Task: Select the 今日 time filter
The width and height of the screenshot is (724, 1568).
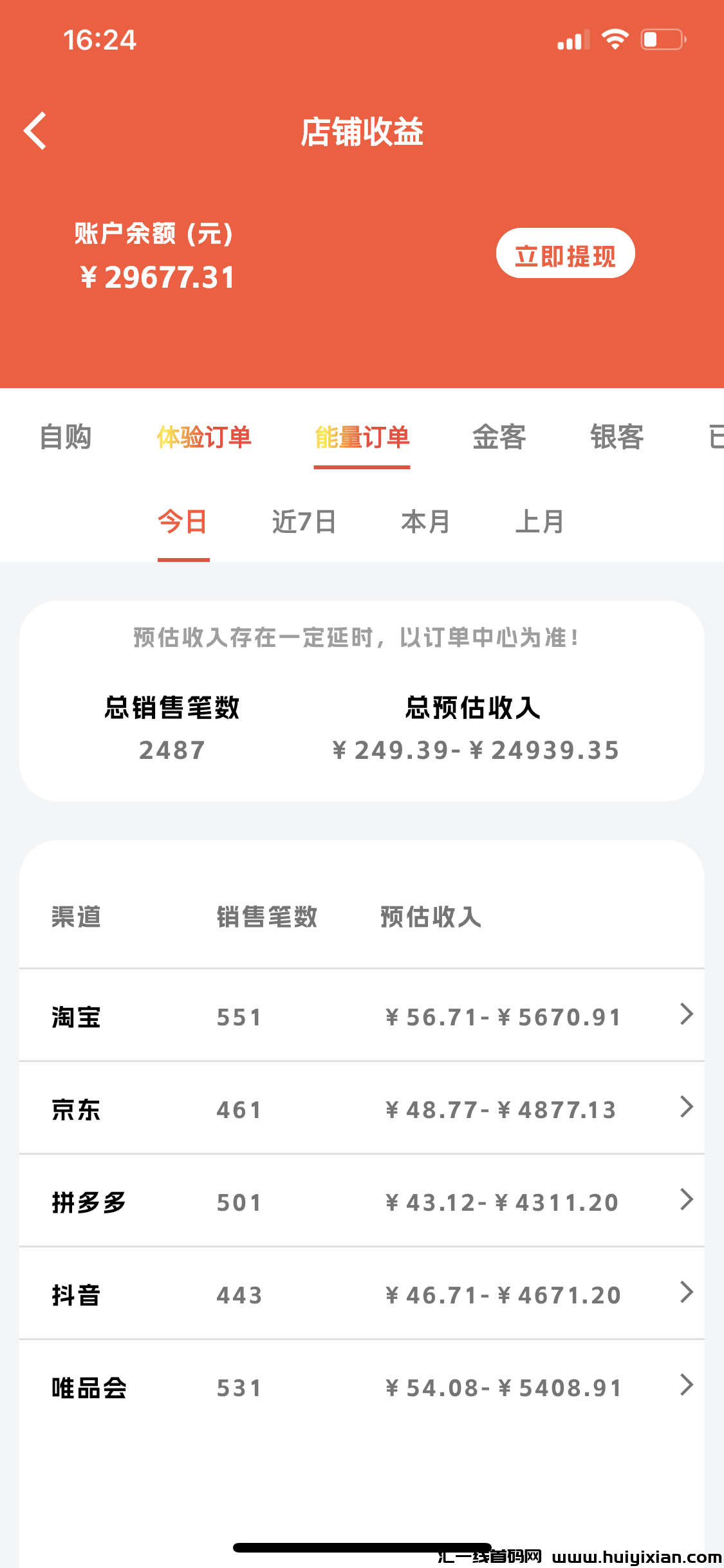Action: 183,523
